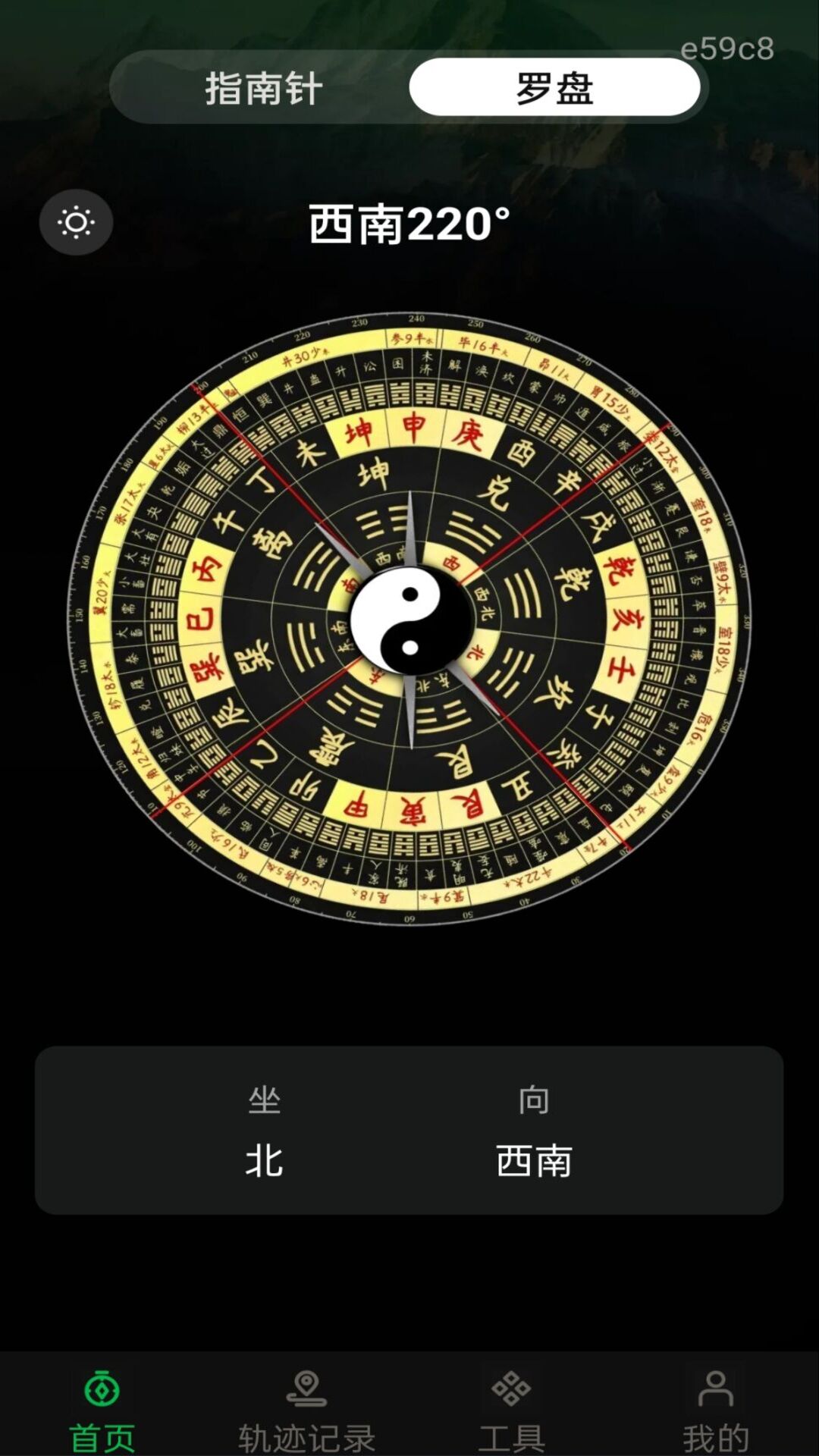Toggle the 罗盘 luopan mode on
Screen dimensions: 819x1456
[554, 87]
